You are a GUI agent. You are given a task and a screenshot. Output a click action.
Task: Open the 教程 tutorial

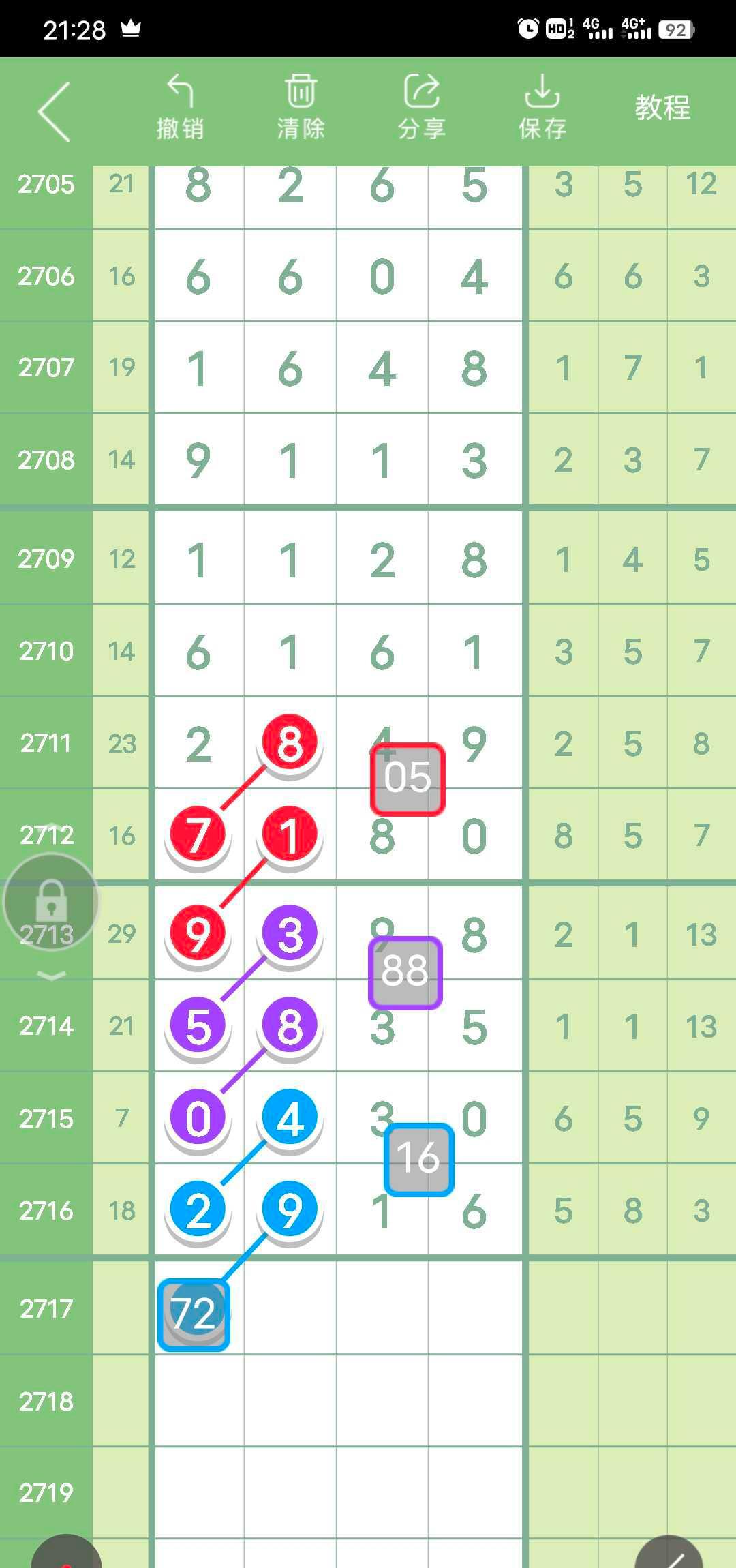pos(662,108)
